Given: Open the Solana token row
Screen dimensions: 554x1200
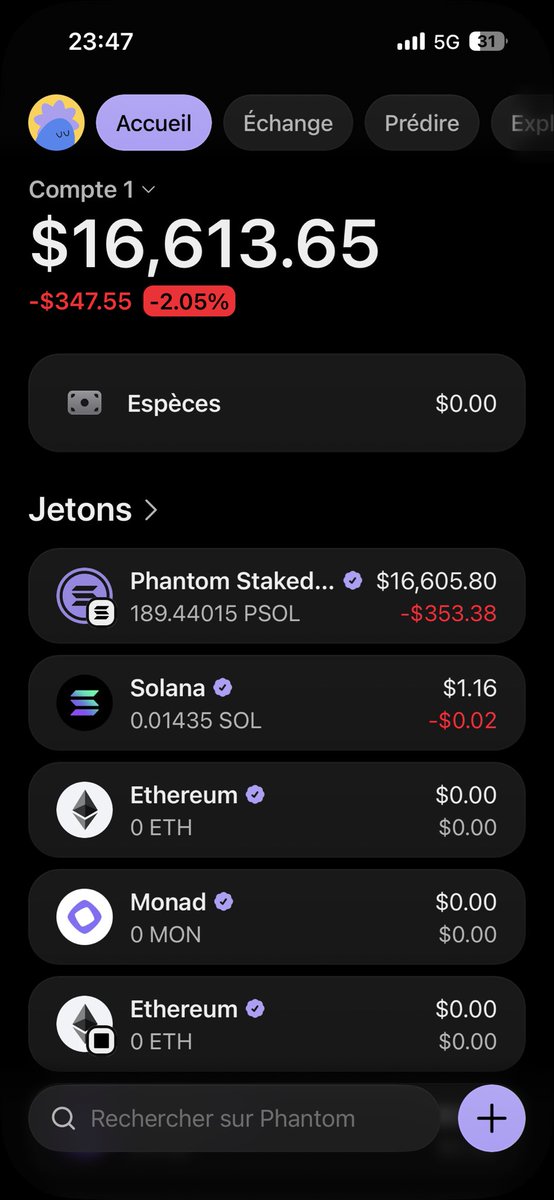Looking at the screenshot, I should coord(277,703).
